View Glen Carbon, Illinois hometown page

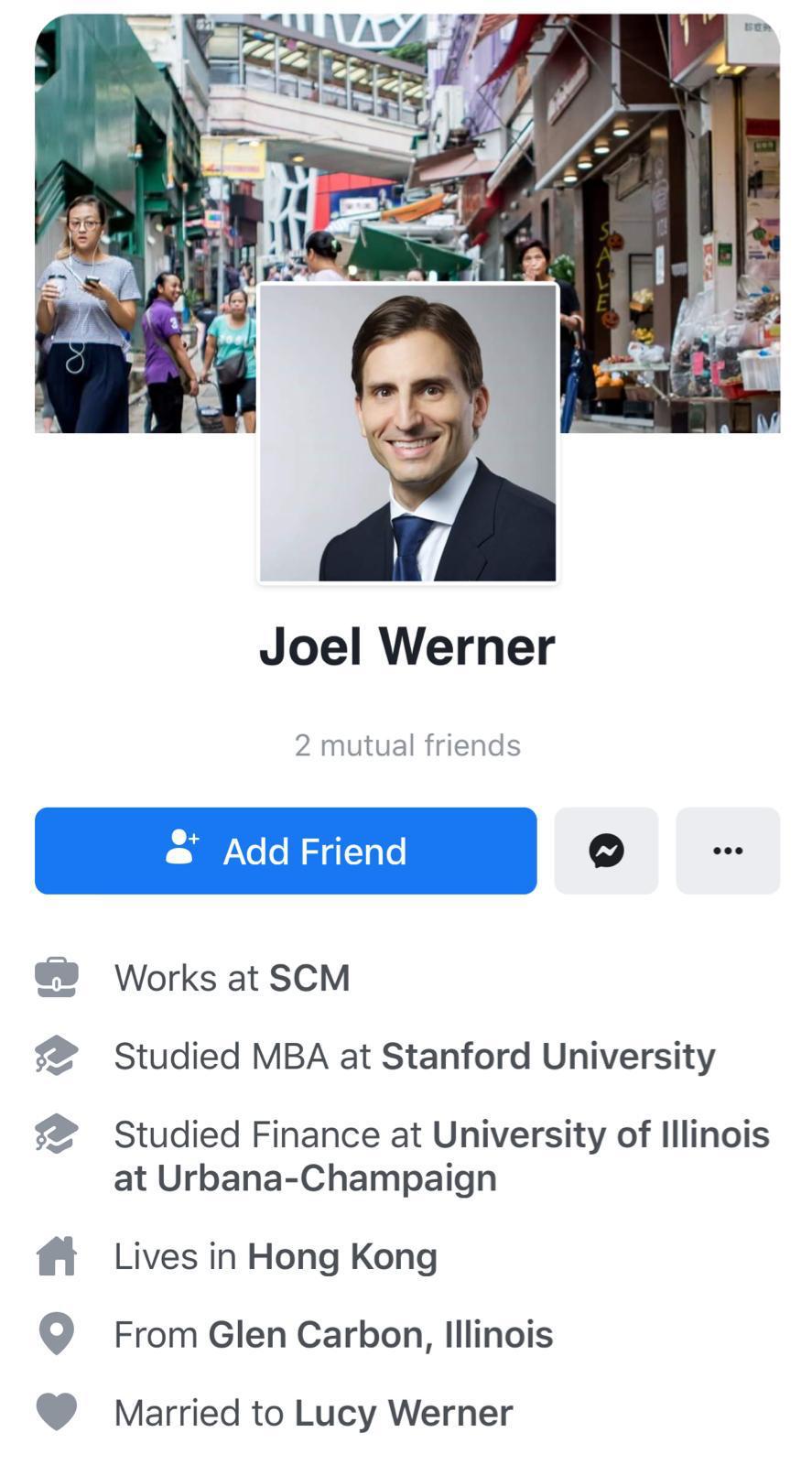pyautogui.click(x=380, y=1335)
